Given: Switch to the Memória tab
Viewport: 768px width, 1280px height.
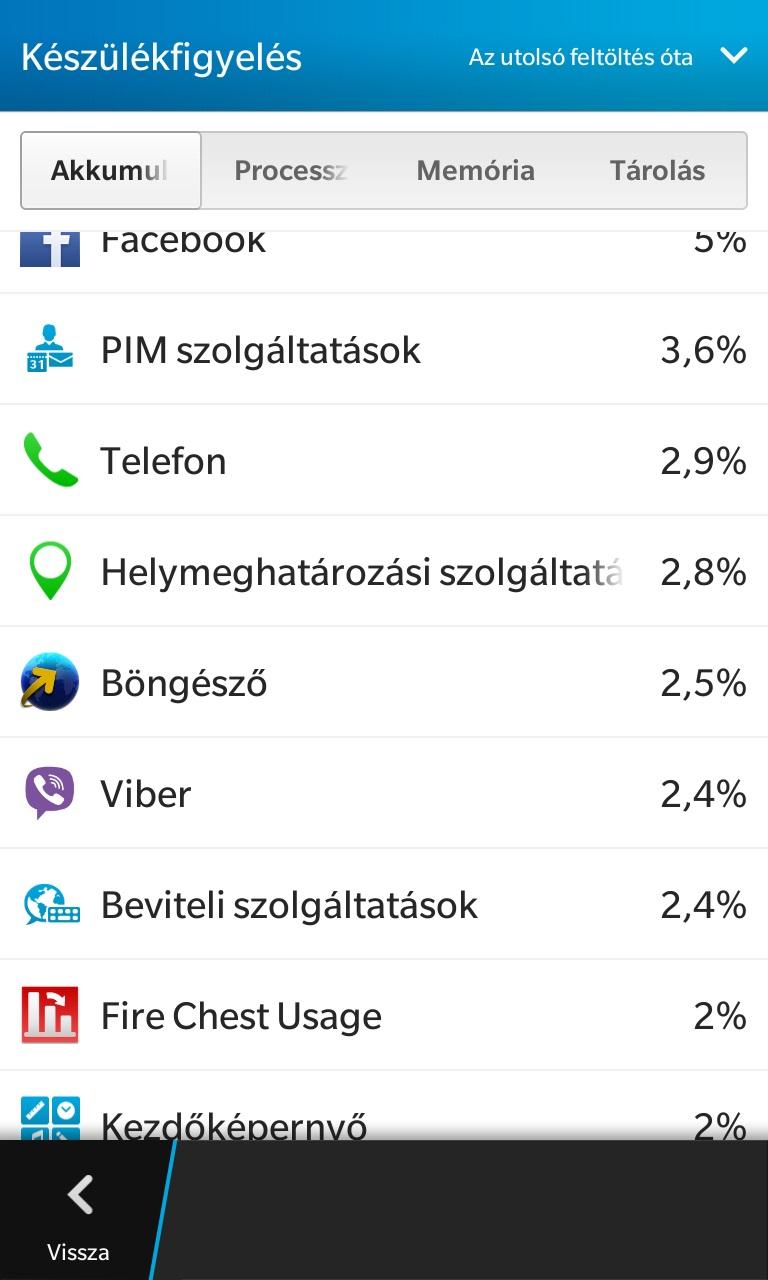Looking at the screenshot, I should click(x=475, y=171).
